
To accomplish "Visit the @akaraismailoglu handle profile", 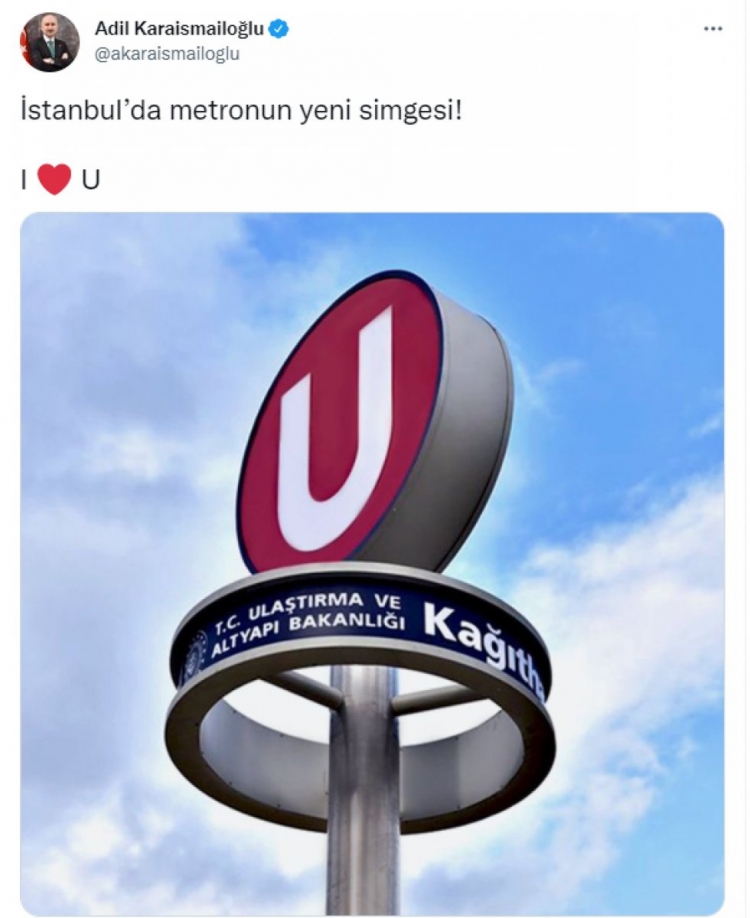I will pyautogui.click(x=167, y=54).
